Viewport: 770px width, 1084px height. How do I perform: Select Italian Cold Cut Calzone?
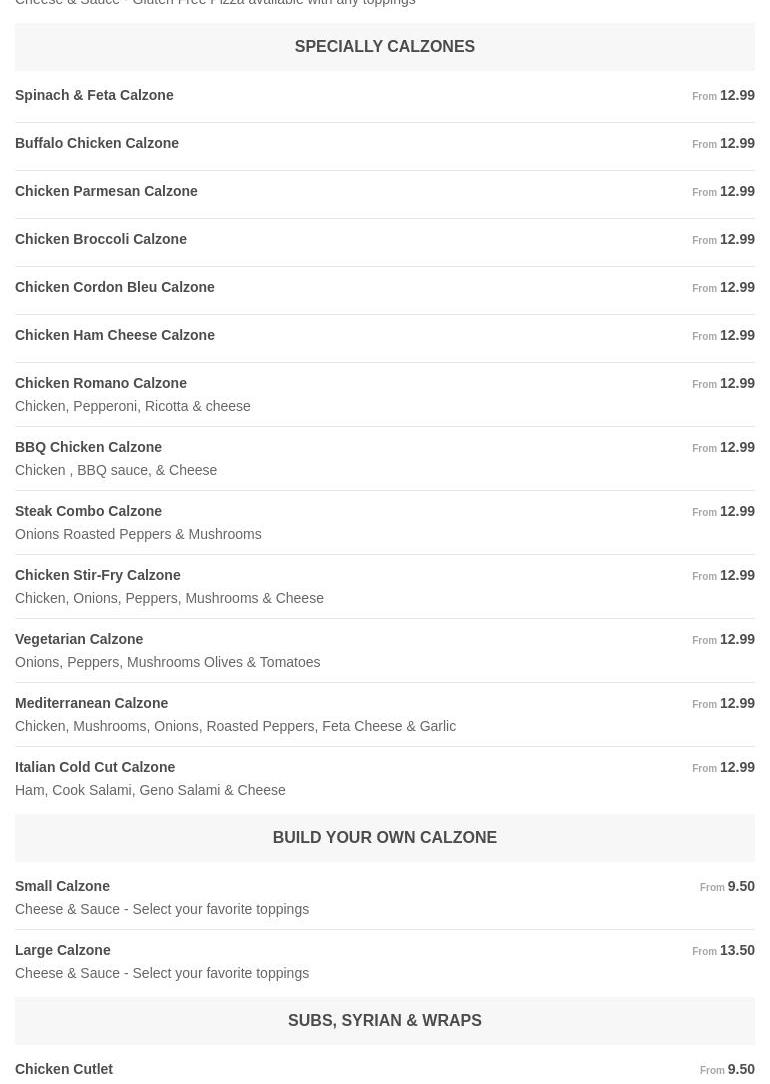click(x=95, y=768)
